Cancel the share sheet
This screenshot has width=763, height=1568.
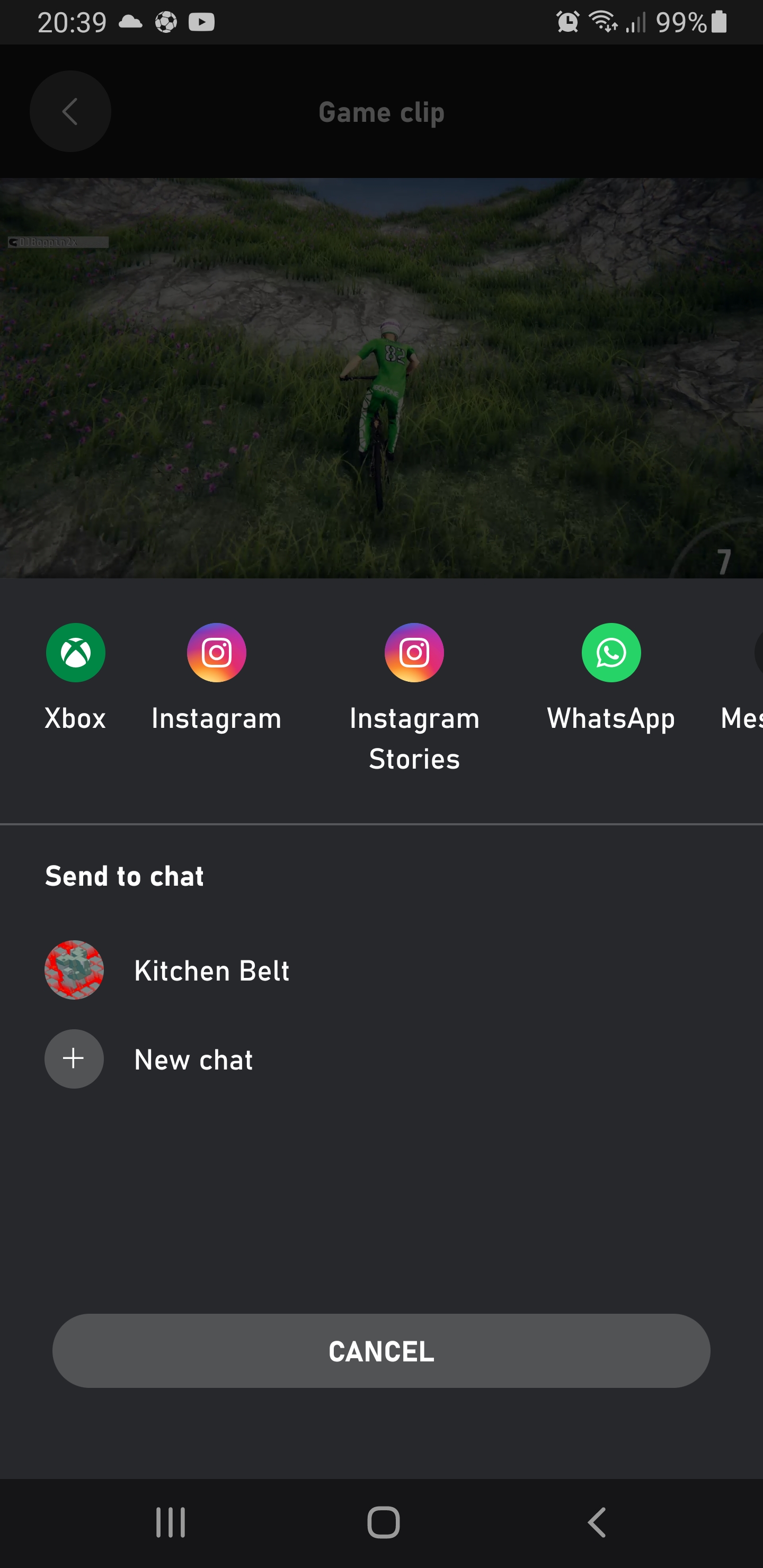(x=381, y=1351)
